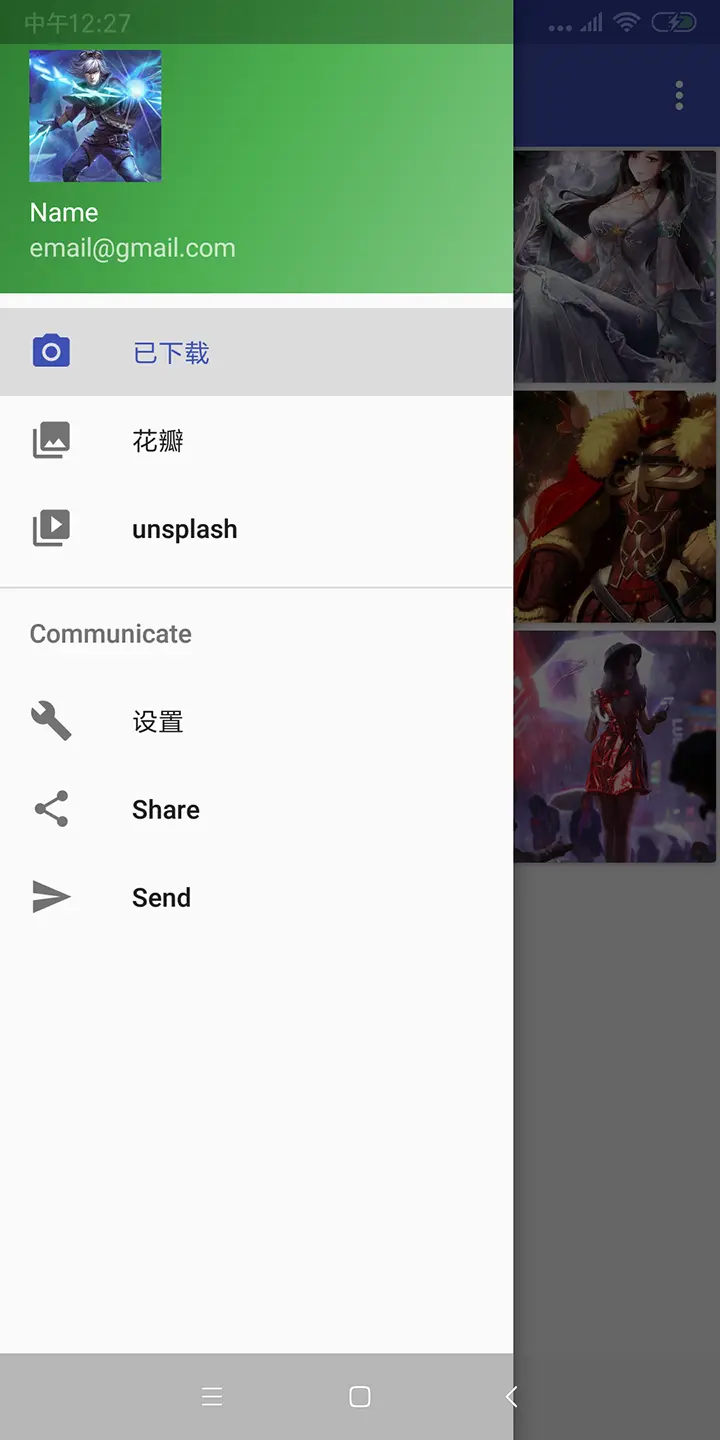
Task: Open 设置 settings
Action: [256, 721]
